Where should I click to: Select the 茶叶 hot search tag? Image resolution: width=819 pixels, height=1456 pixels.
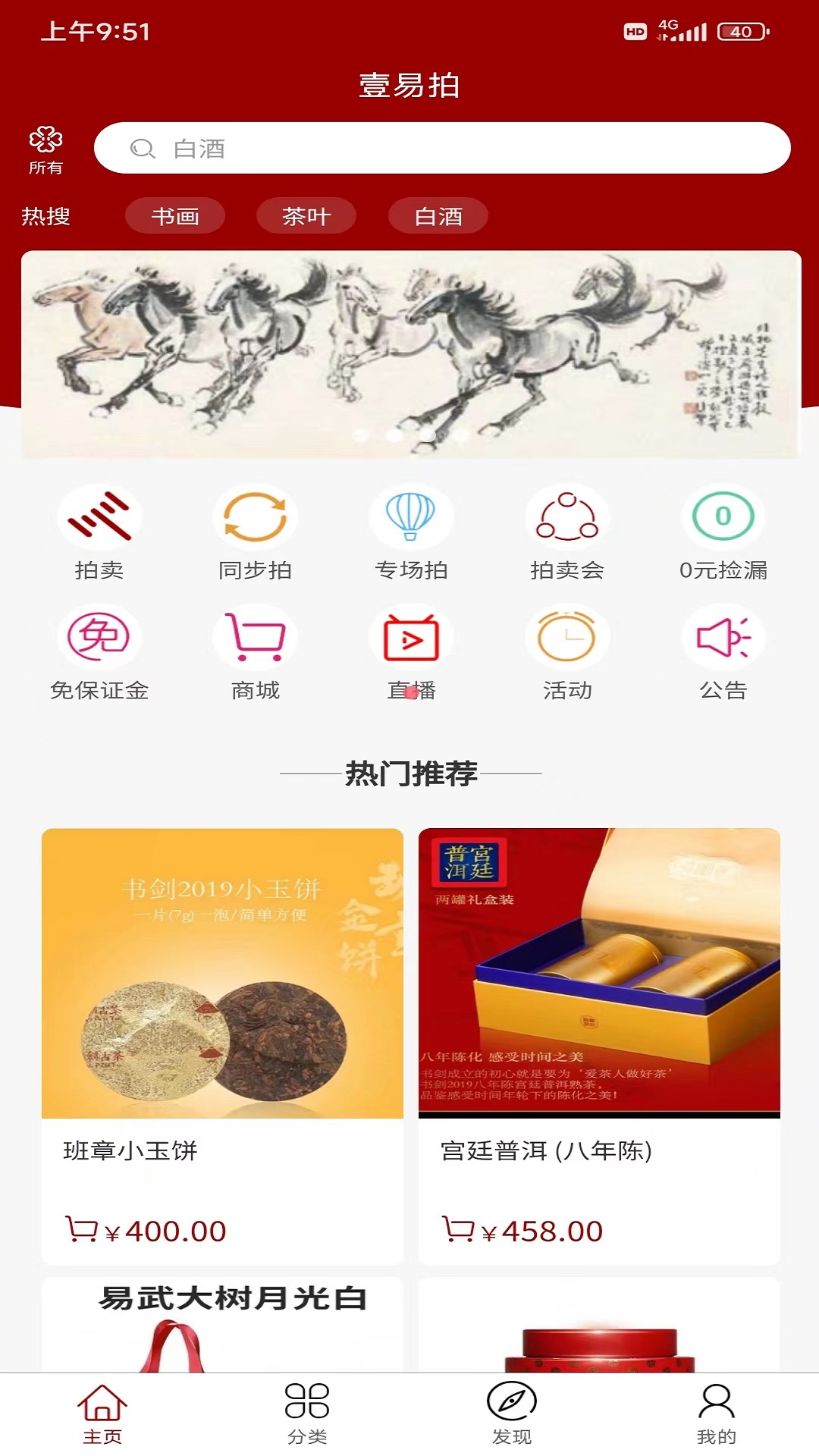(306, 215)
